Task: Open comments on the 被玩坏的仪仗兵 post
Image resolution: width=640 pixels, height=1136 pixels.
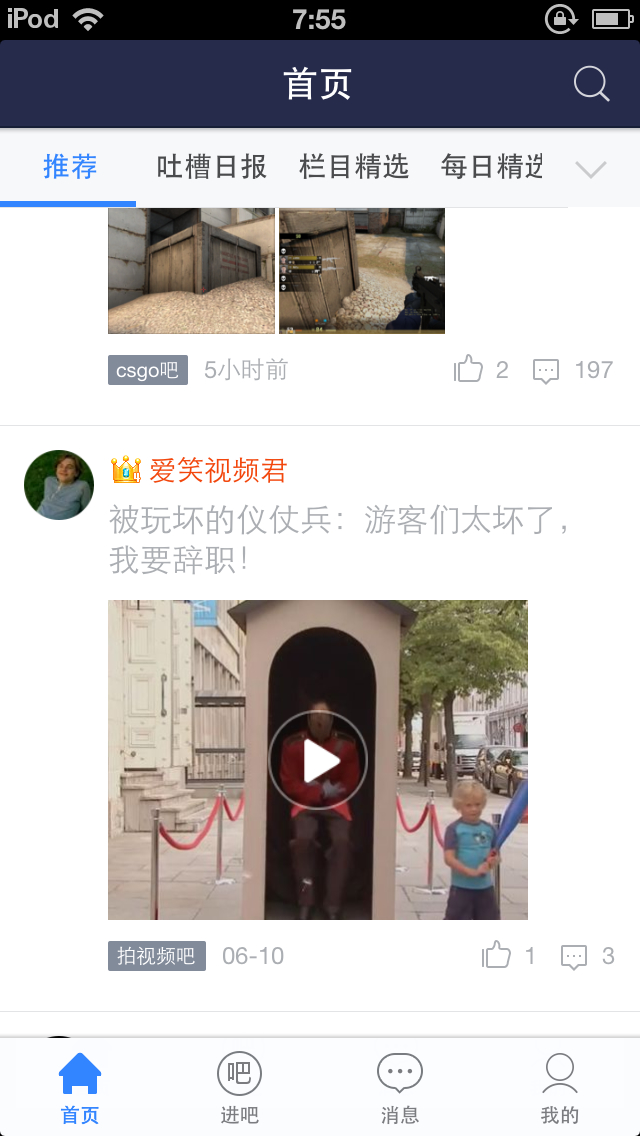Action: (588, 956)
